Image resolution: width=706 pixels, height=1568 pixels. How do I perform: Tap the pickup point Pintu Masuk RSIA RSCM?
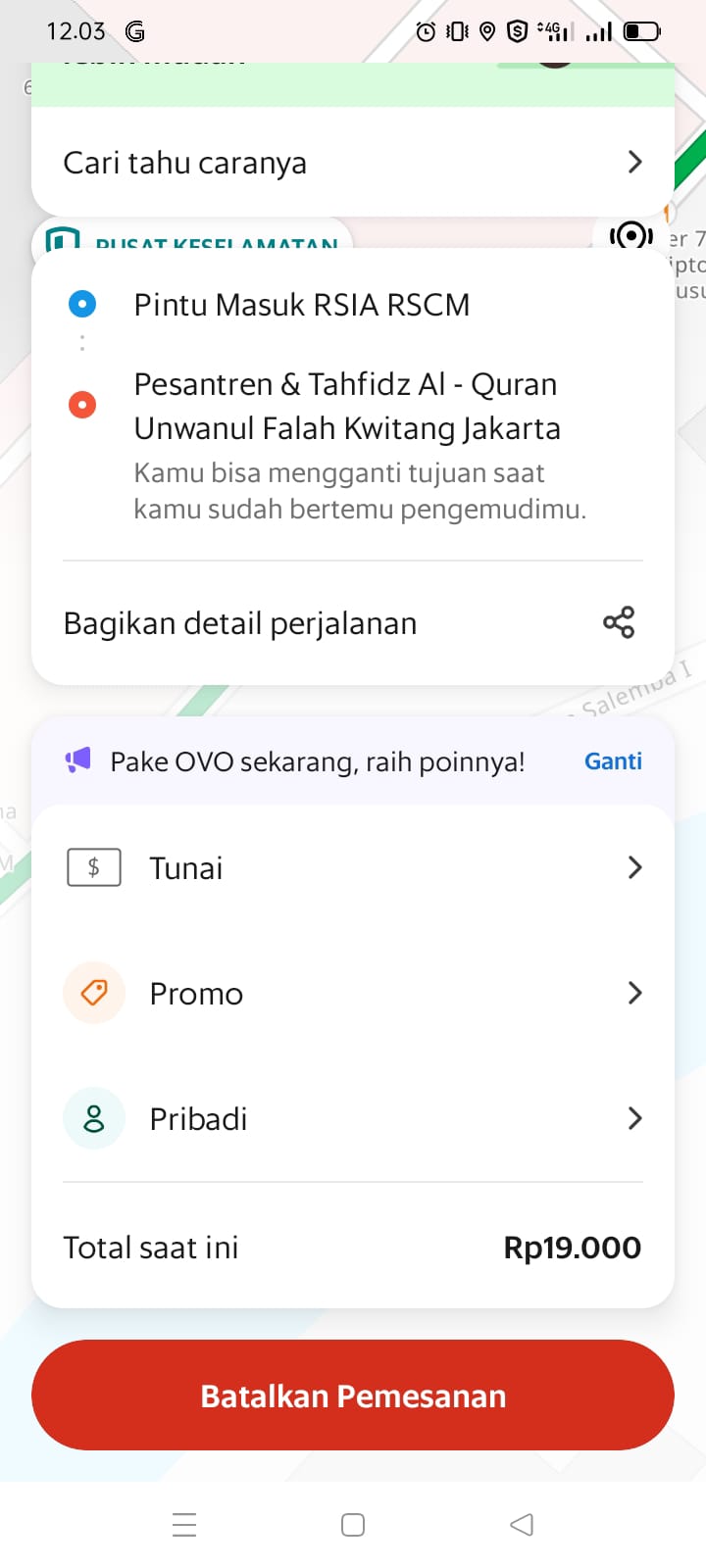pyautogui.click(x=301, y=305)
